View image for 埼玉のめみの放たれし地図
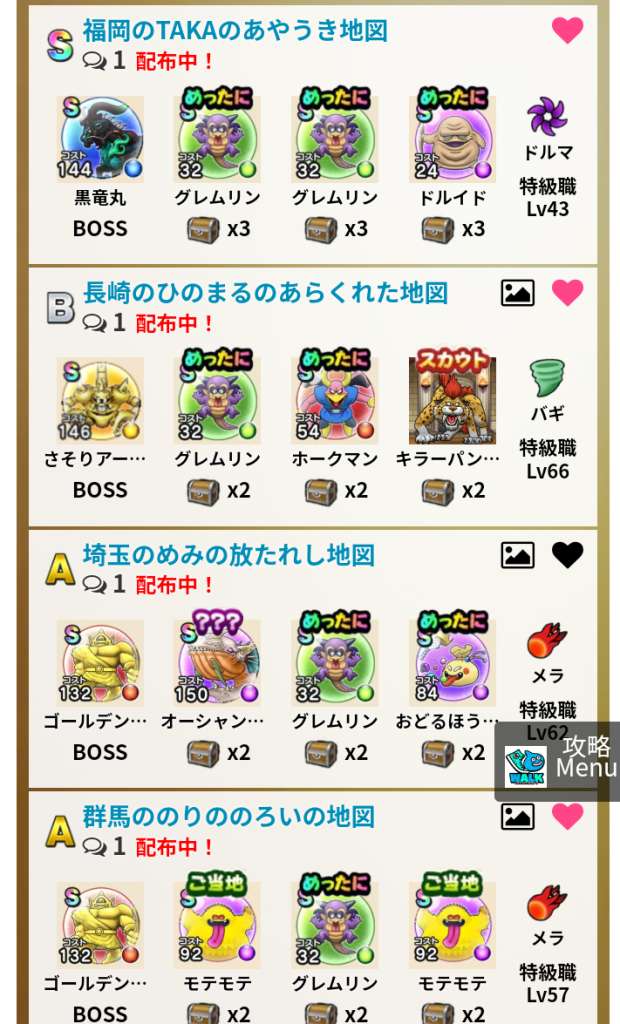The height and width of the screenshot is (1024, 620). click(517, 555)
